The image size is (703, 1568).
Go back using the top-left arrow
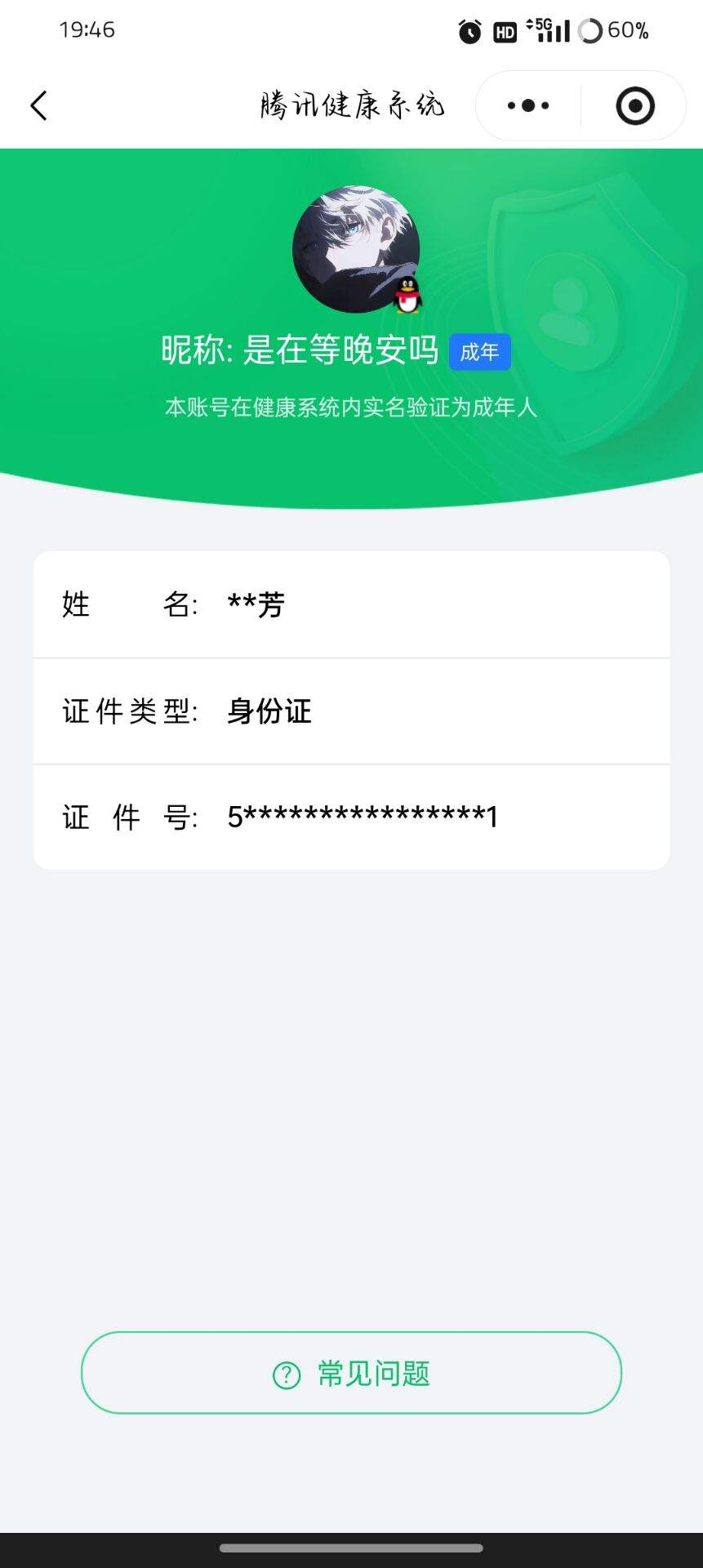pos(38,105)
